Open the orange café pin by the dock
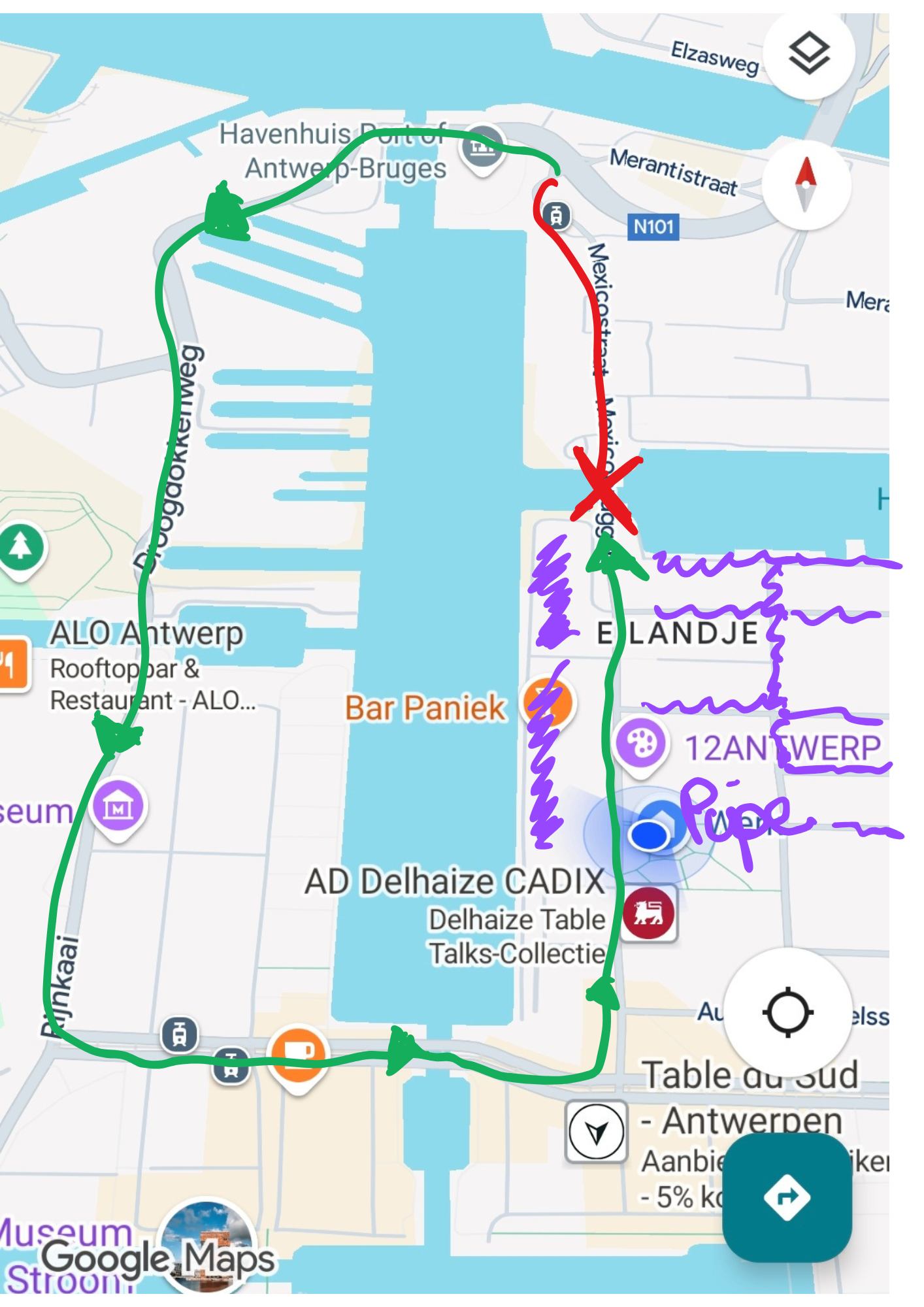This screenshot has height=1307, width=924. tap(299, 1052)
